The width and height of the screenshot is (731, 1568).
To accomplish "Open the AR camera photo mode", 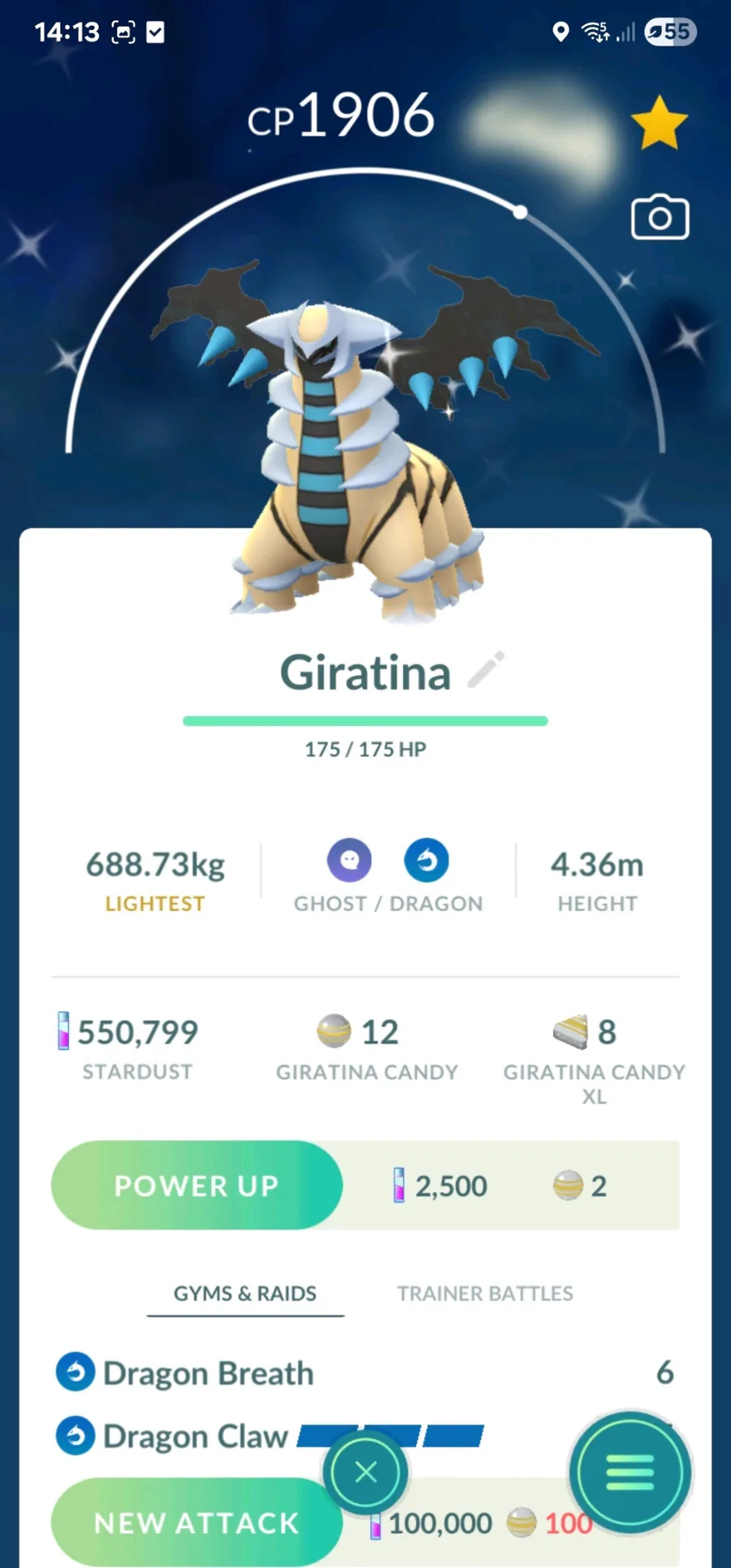I will point(660,218).
